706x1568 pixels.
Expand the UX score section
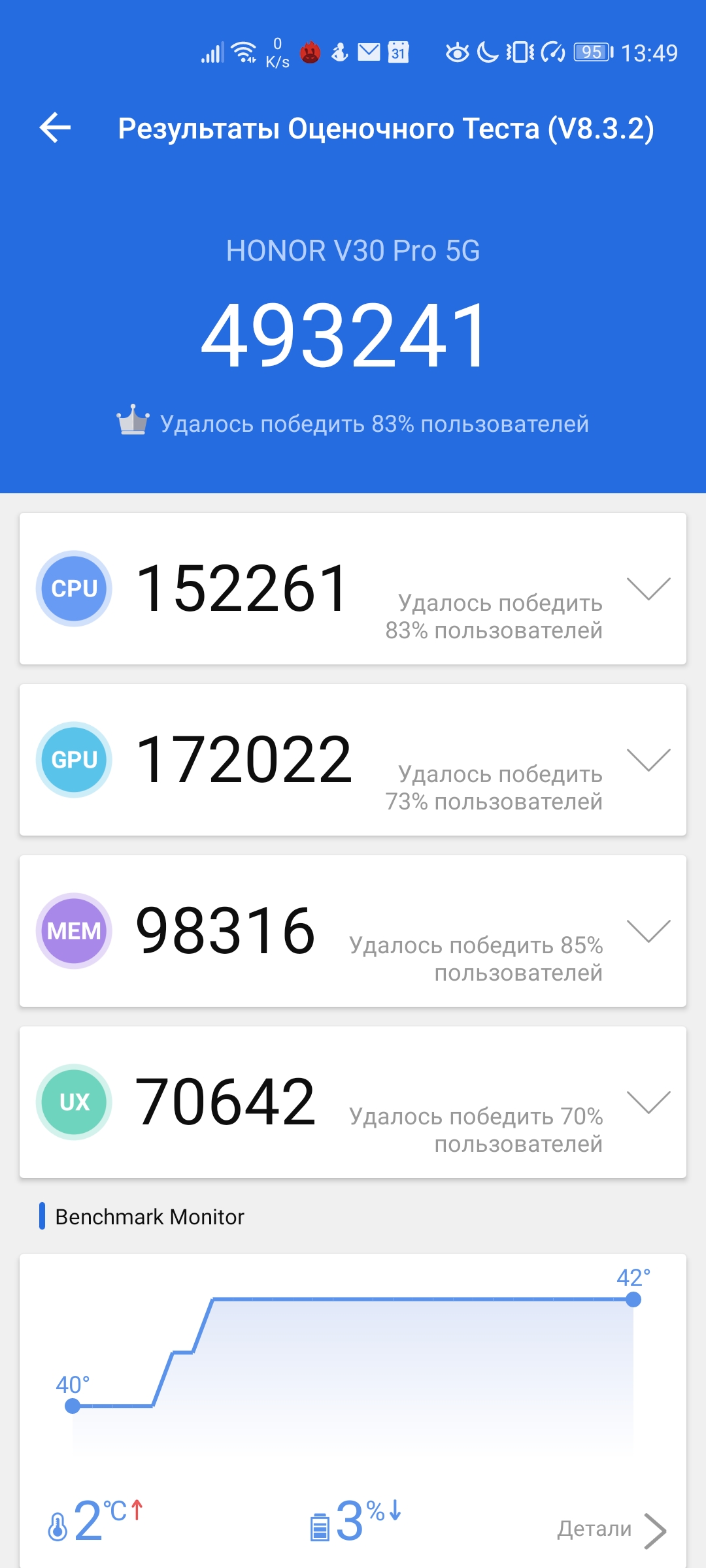(x=648, y=1102)
